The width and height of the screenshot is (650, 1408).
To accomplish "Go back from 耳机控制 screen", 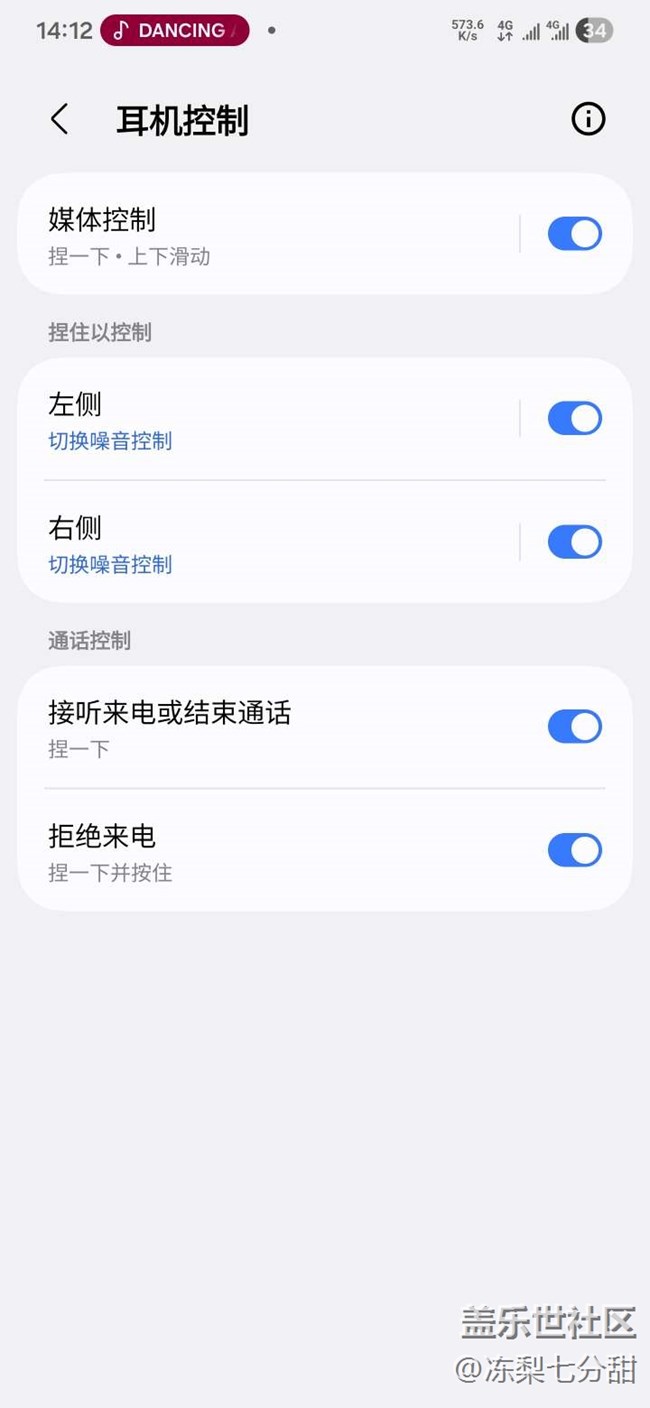I will coord(59,120).
